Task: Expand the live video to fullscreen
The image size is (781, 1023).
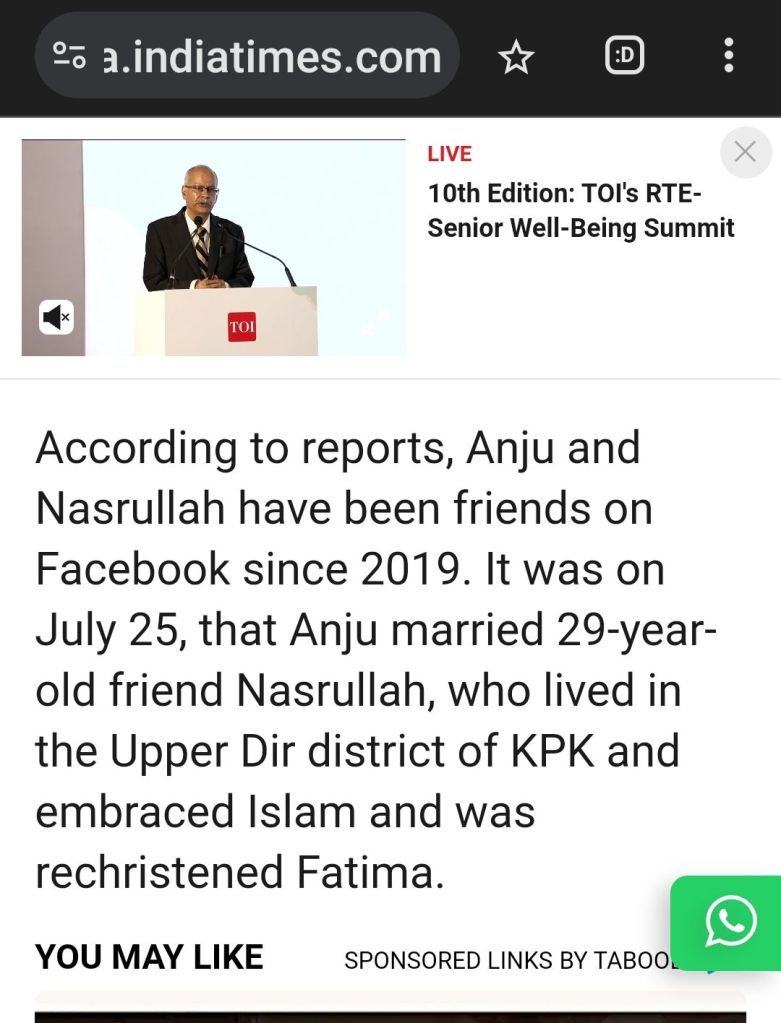Action: (x=375, y=321)
